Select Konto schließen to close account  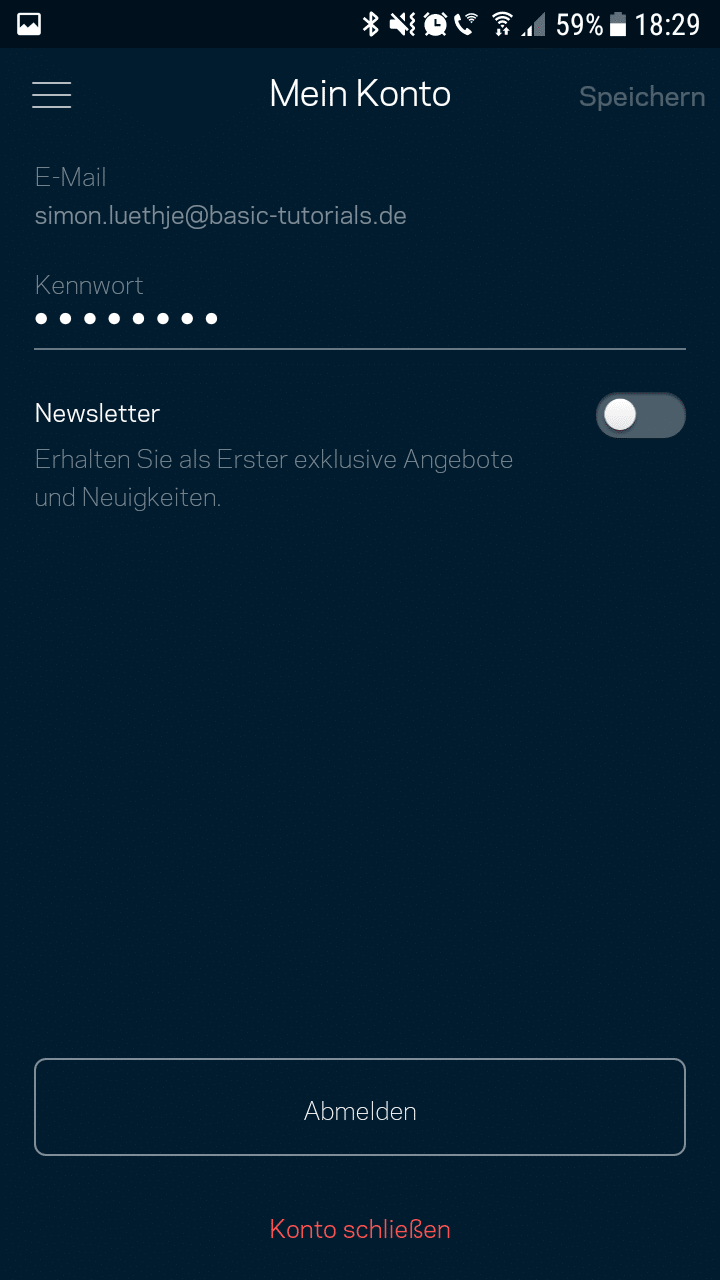tap(360, 1229)
